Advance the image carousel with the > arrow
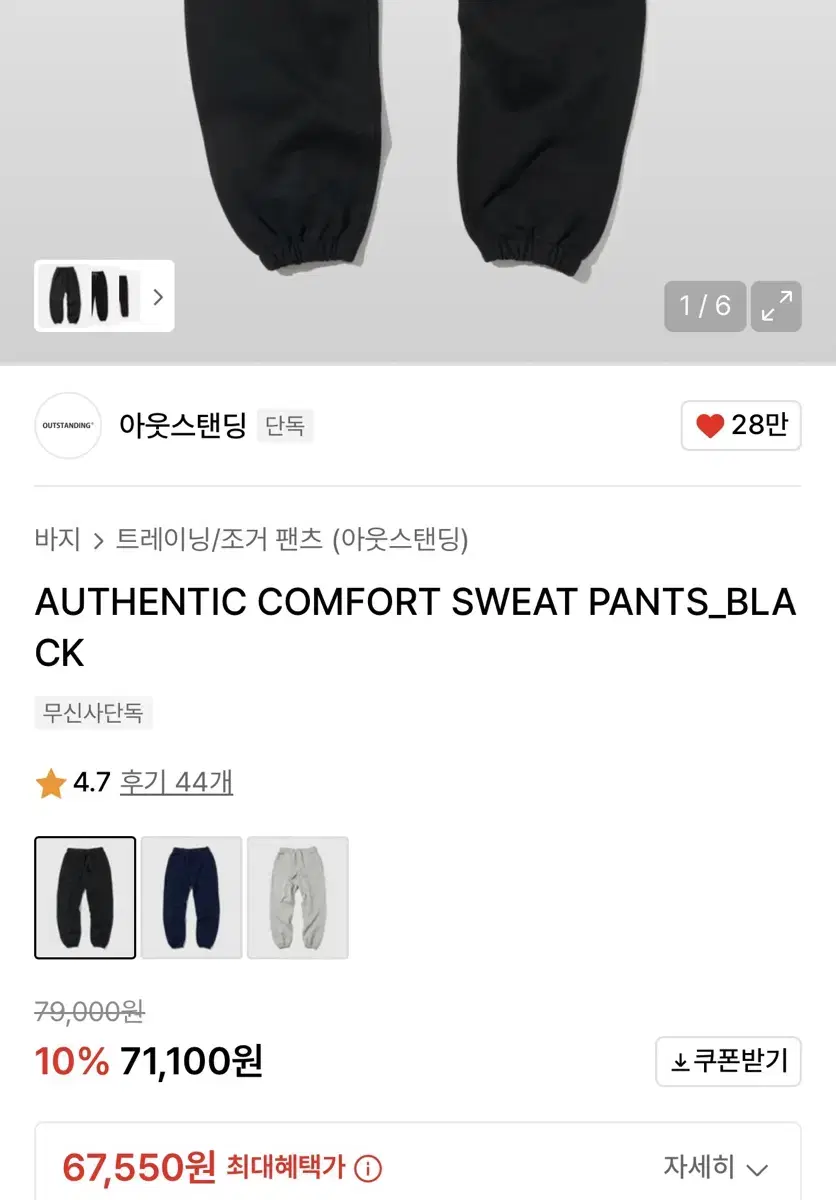 [158, 297]
